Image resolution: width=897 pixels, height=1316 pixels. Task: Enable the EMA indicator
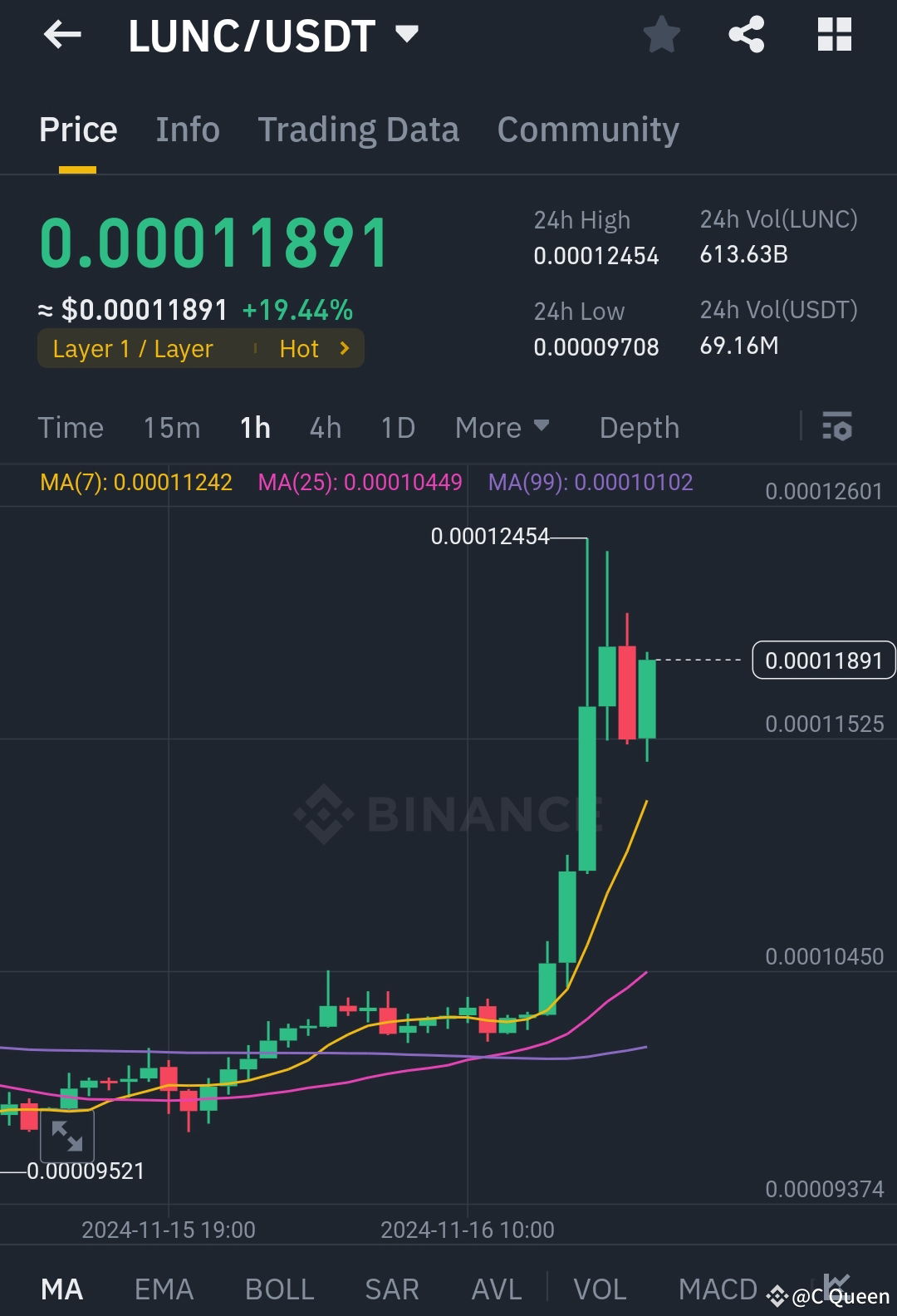point(163,1288)
